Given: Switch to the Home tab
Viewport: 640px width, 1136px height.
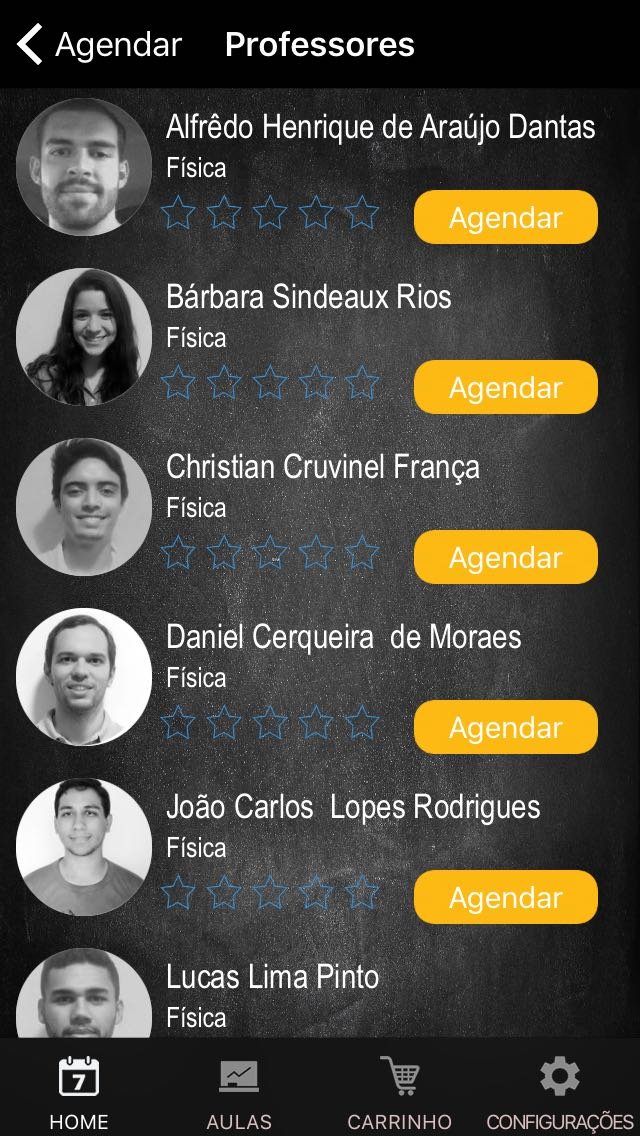Looking at the screenshot, I should [79, 1092].
